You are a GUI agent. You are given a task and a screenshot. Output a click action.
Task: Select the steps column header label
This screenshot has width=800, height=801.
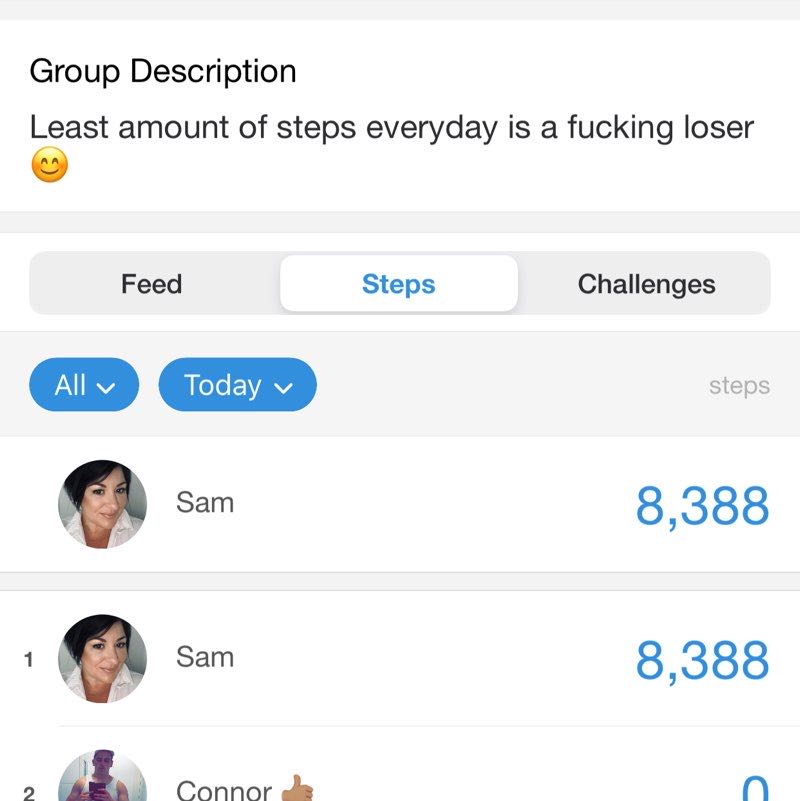(x=740, y=386)
